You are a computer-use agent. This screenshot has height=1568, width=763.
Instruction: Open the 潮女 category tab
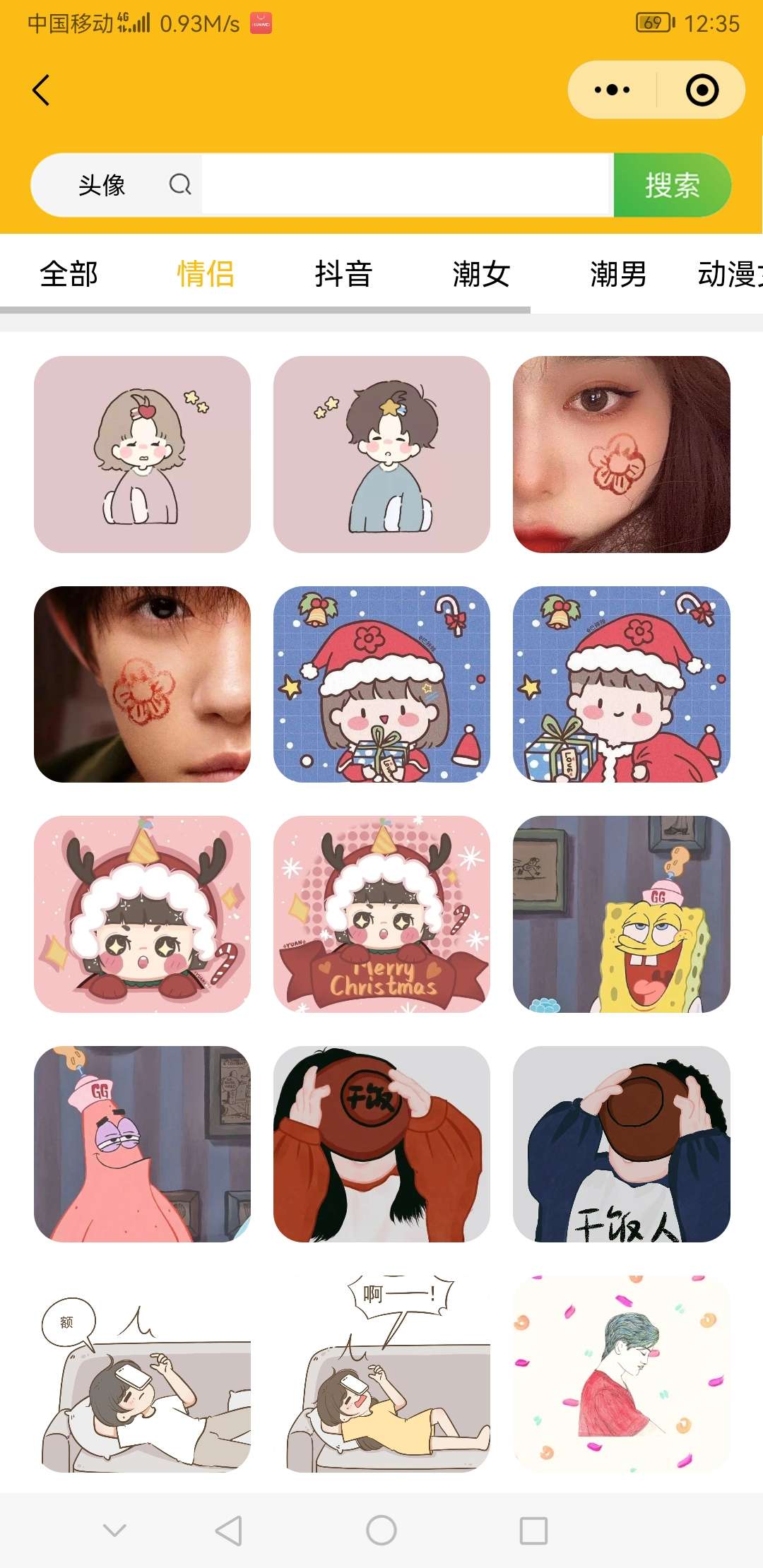[x=481, y=274]
